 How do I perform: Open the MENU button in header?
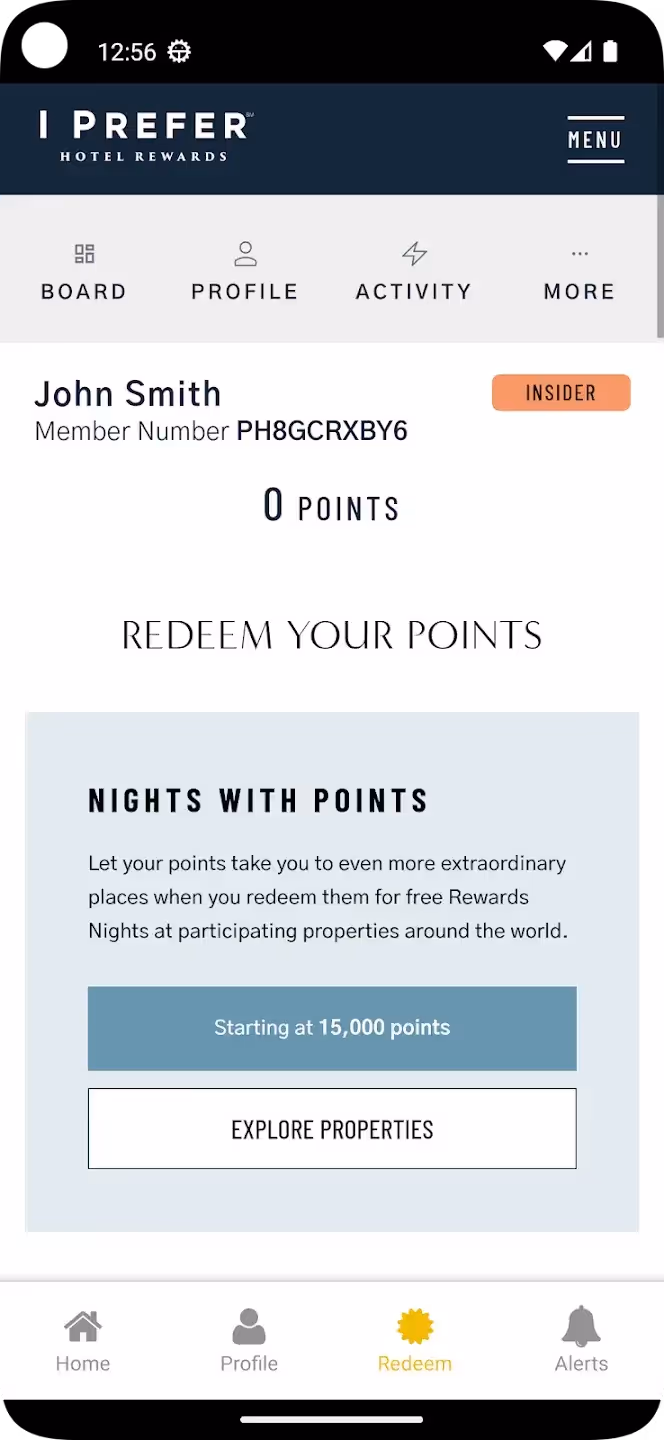coord(596,140)
